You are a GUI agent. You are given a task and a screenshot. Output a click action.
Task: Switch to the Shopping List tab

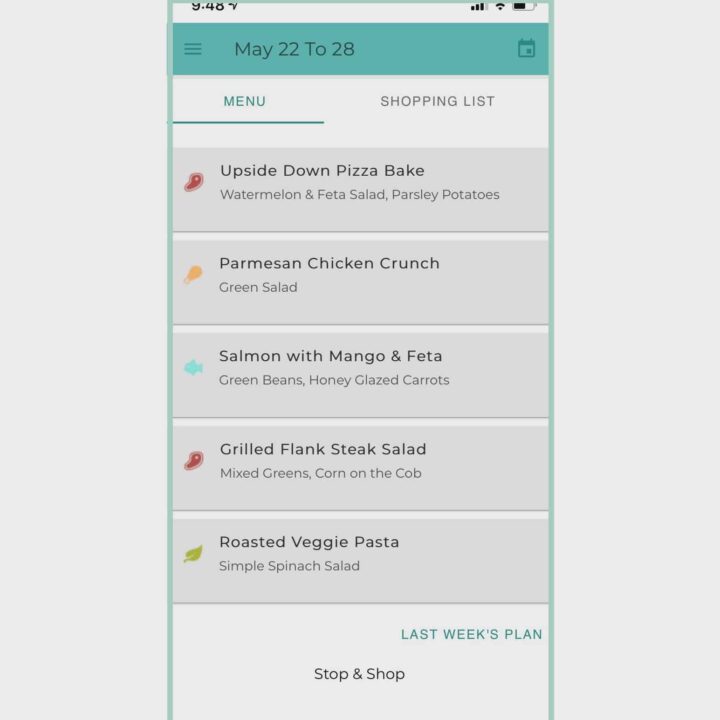(437, 101)
